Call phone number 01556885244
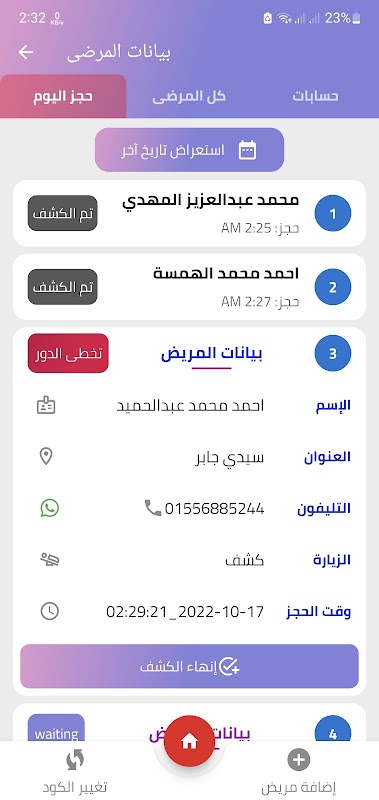This screenshot has height=800, width=379. pos(205,508)
